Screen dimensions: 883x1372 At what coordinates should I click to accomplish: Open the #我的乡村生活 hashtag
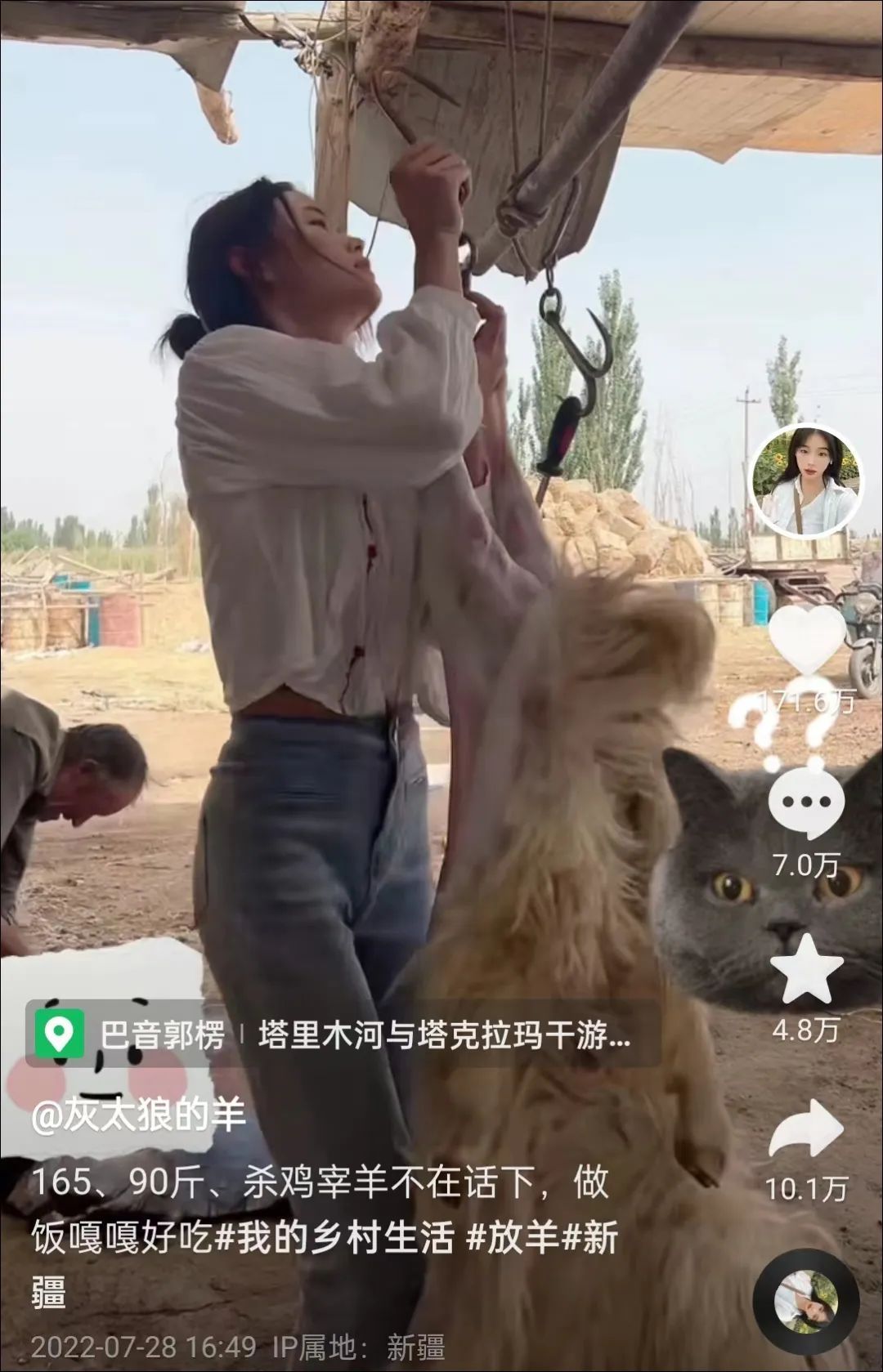point(334,1239)
